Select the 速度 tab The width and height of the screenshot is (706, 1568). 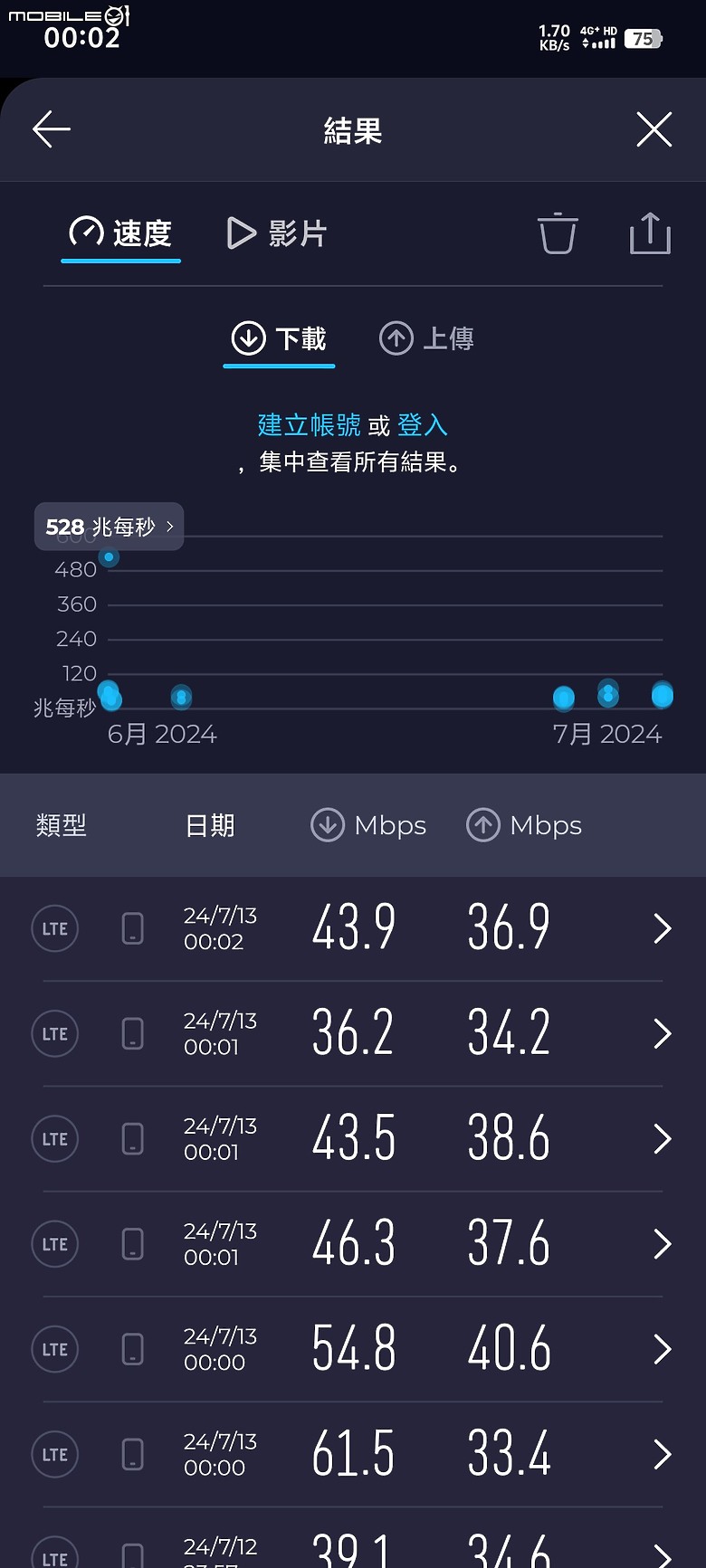point(121,233)
